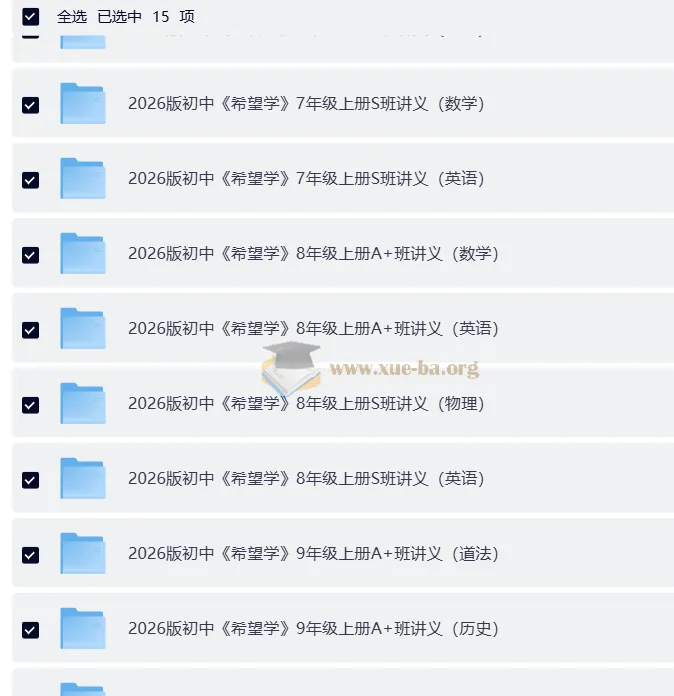Open folder 9年级上册A+班讲义（历史）
This screenshot has width=674, height=696.
pos(312,629)
